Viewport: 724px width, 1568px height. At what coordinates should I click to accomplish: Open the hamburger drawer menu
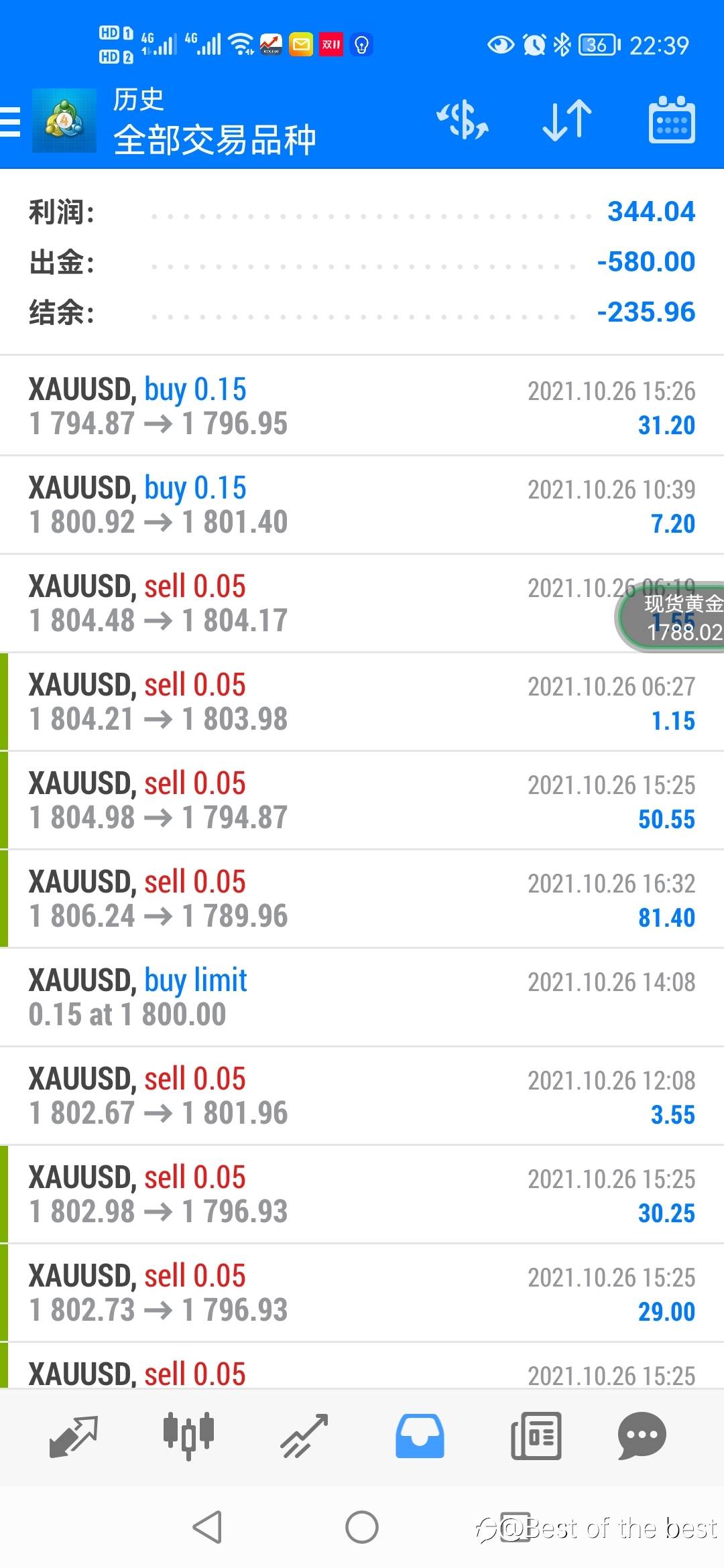11,121
